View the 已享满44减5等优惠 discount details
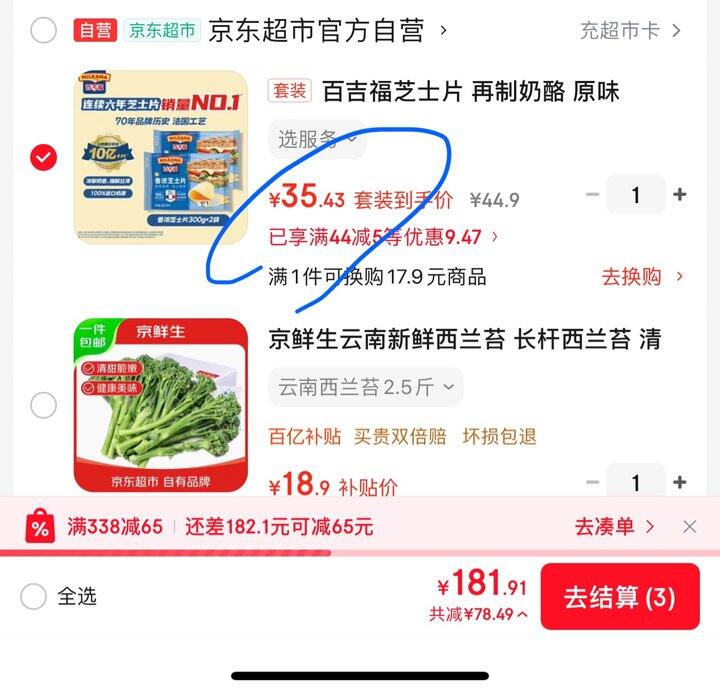Screen dimensions: 720x694 click(384, 237)
